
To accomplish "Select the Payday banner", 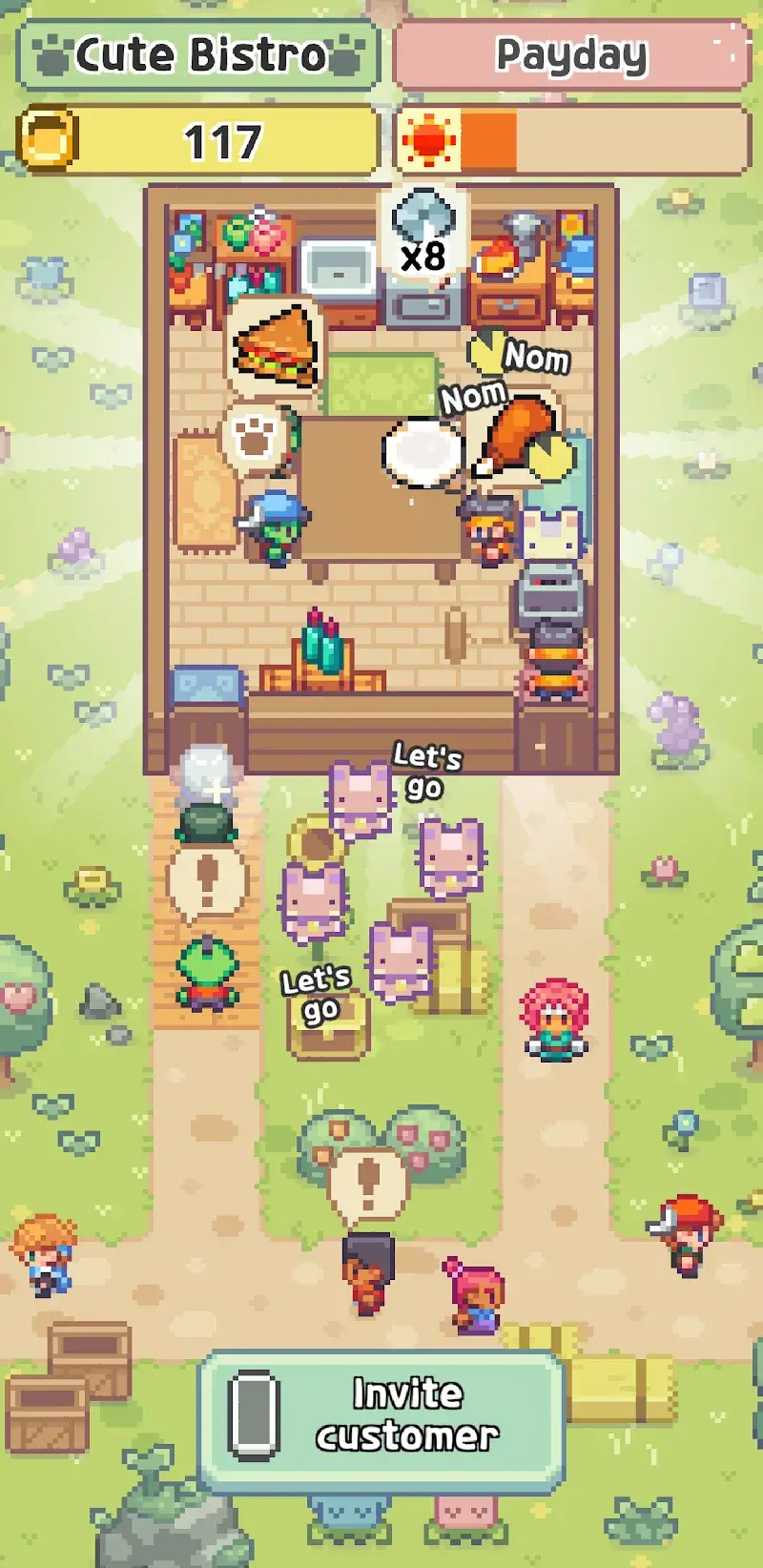I will [x=569, y=55].
